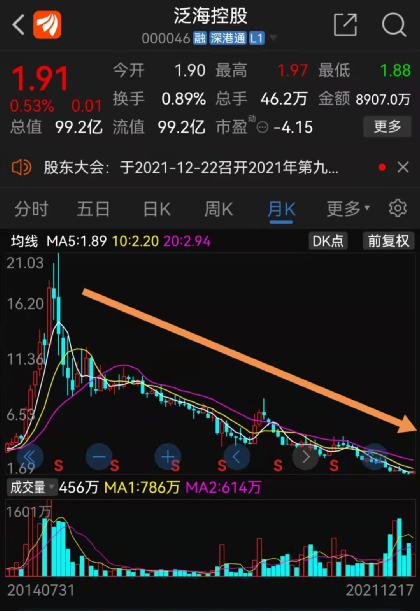Image resolution: width=420 pixels, height=611 pixels.
Task: Expand stock title dropdown arrow
Action: (274, 38)
